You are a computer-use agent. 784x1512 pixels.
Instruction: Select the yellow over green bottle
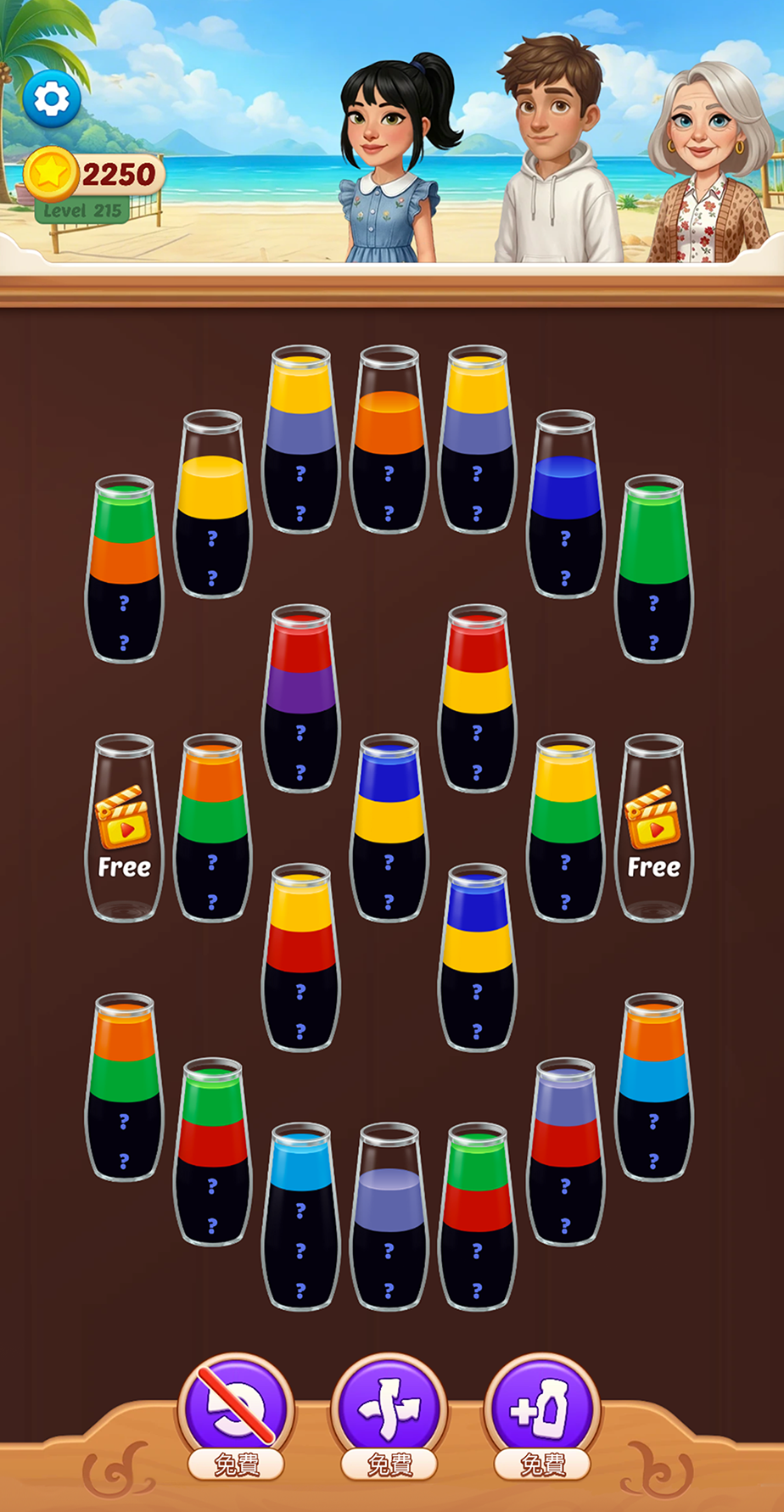pyautogui.click(x=565, y=827)
